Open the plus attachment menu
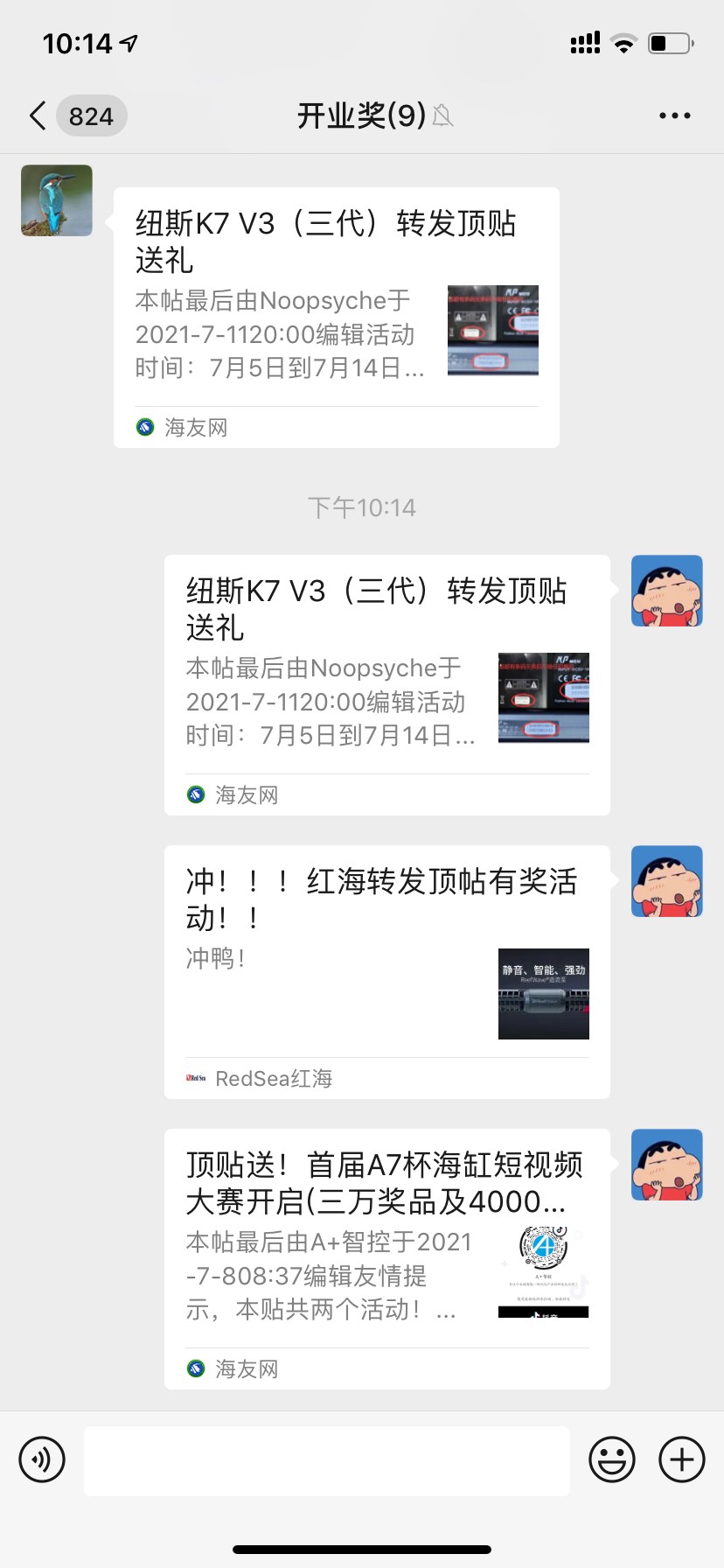Image resolution: width=724 pixels, height=1568 pixels. tap(681, 1459)
